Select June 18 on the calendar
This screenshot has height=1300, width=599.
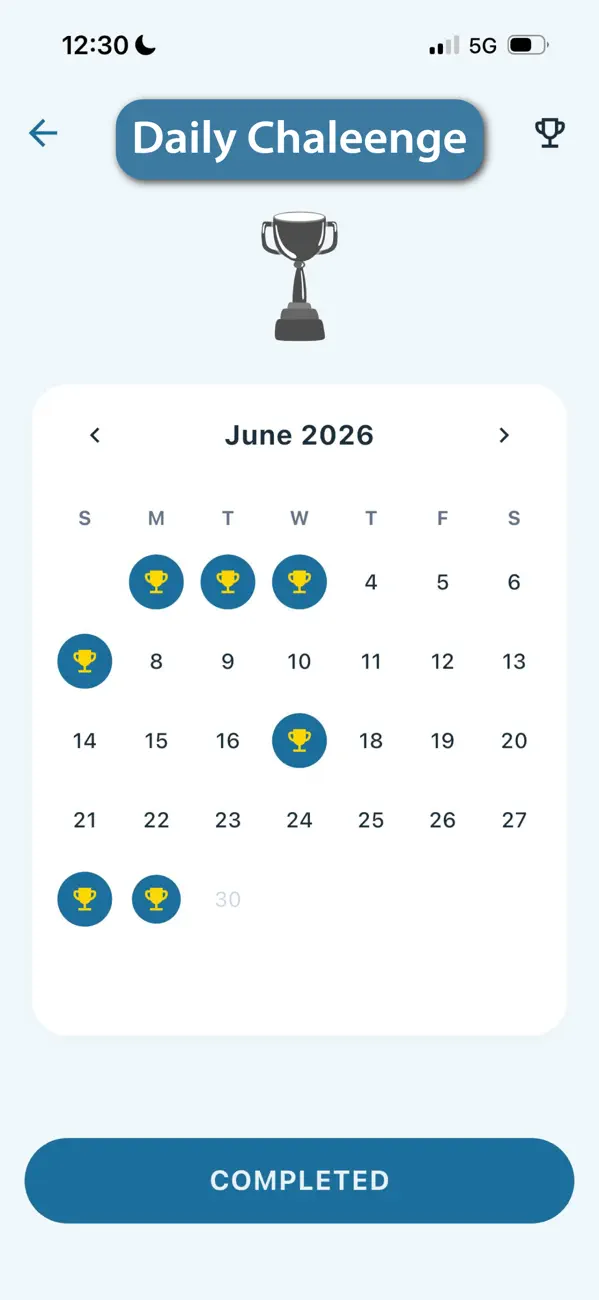tap(371, 741)
